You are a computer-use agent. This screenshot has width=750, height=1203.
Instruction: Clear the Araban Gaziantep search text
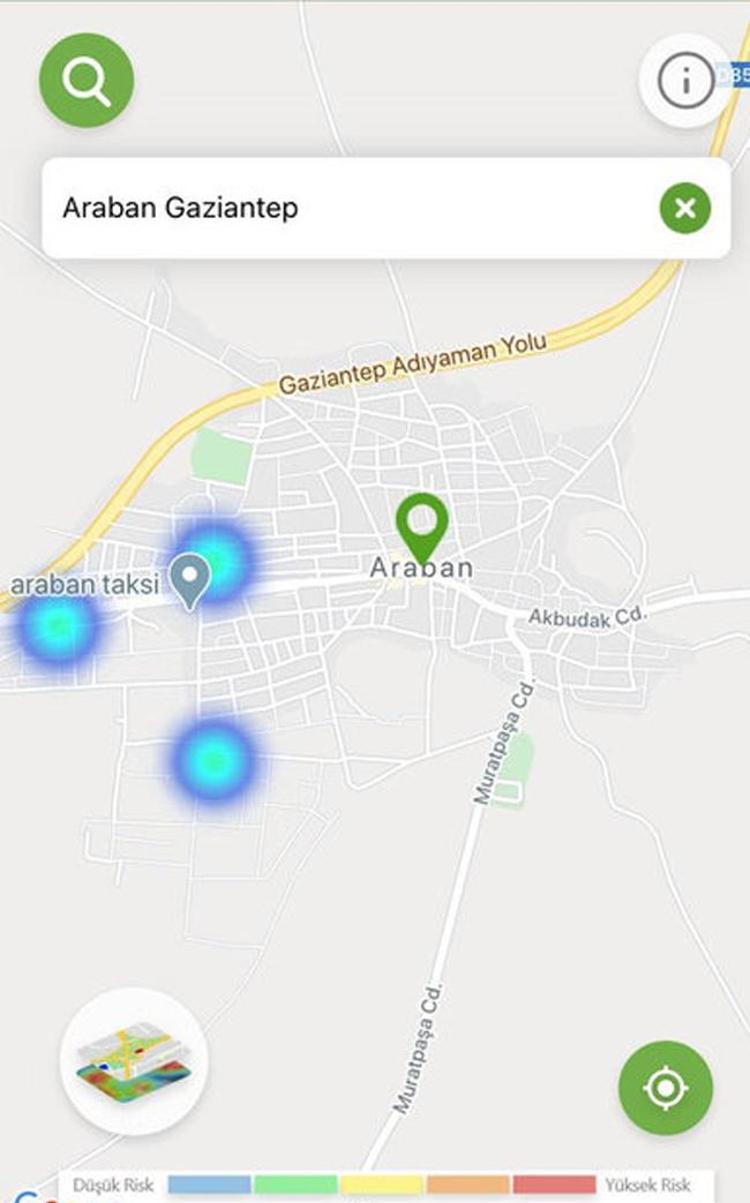point(685,208)
